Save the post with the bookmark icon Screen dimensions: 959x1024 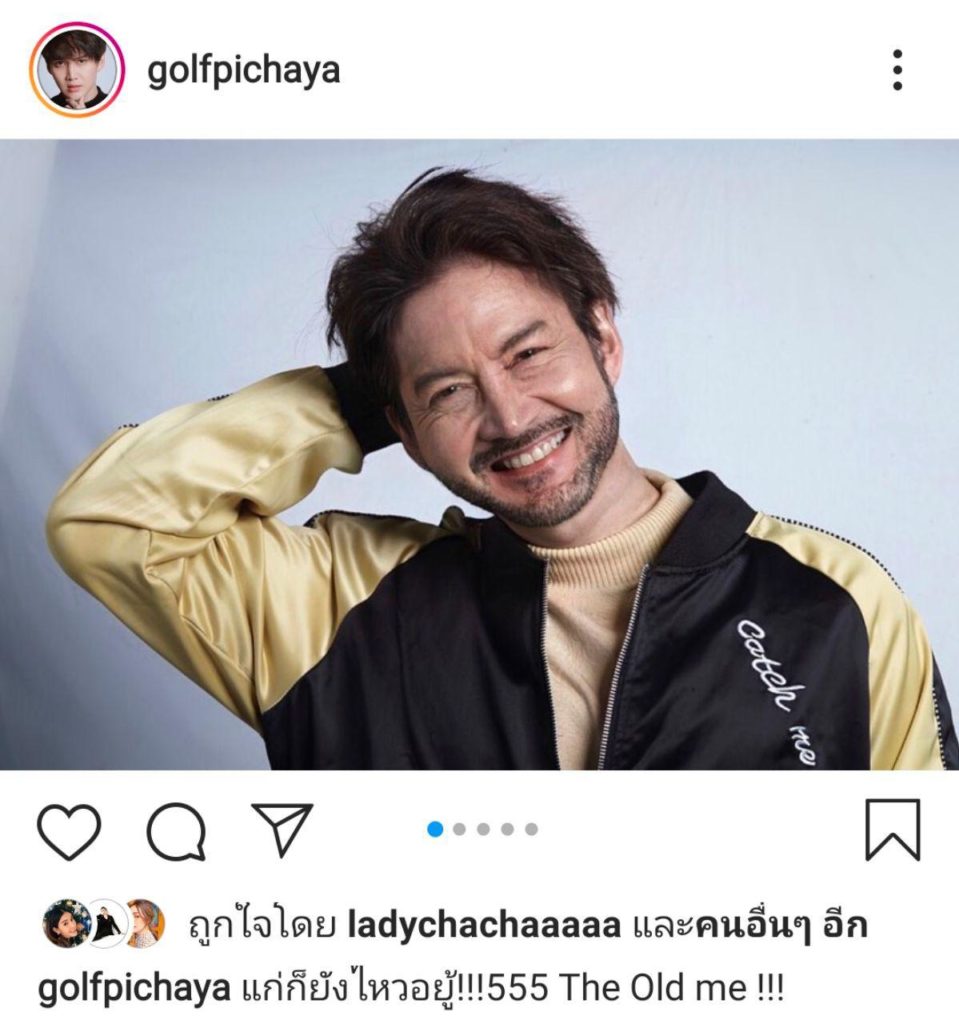[x=892, y=829]
